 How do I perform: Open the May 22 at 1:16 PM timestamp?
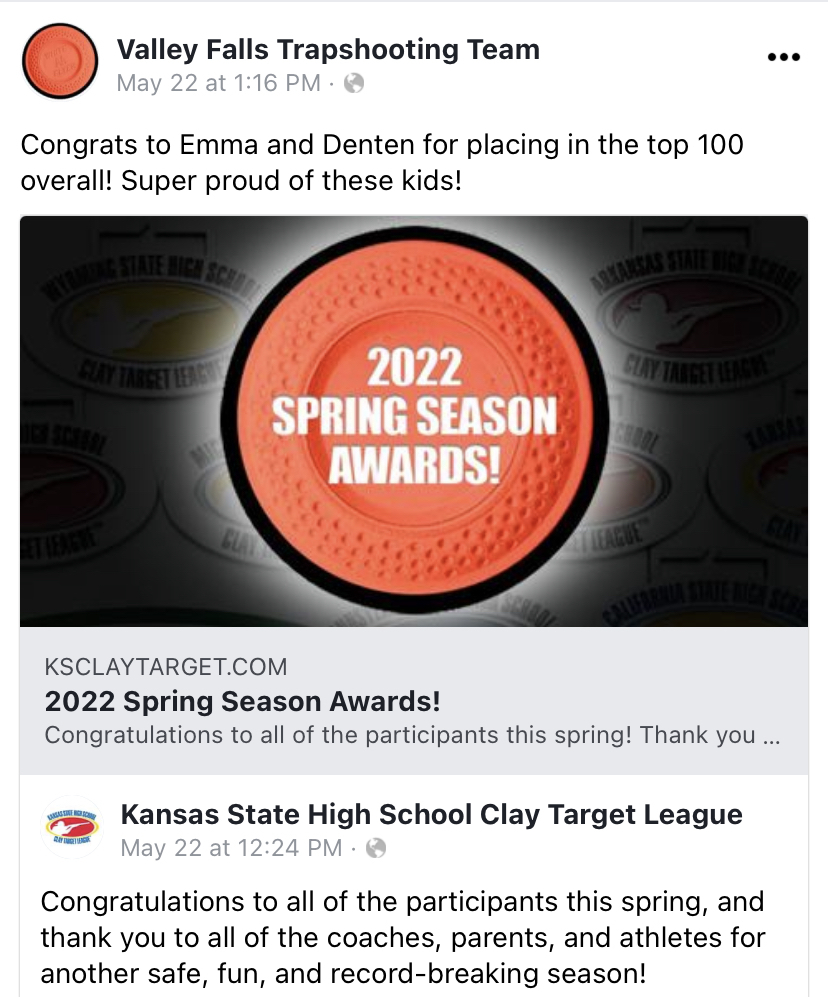pyautogui.click(x=218, y=83)
